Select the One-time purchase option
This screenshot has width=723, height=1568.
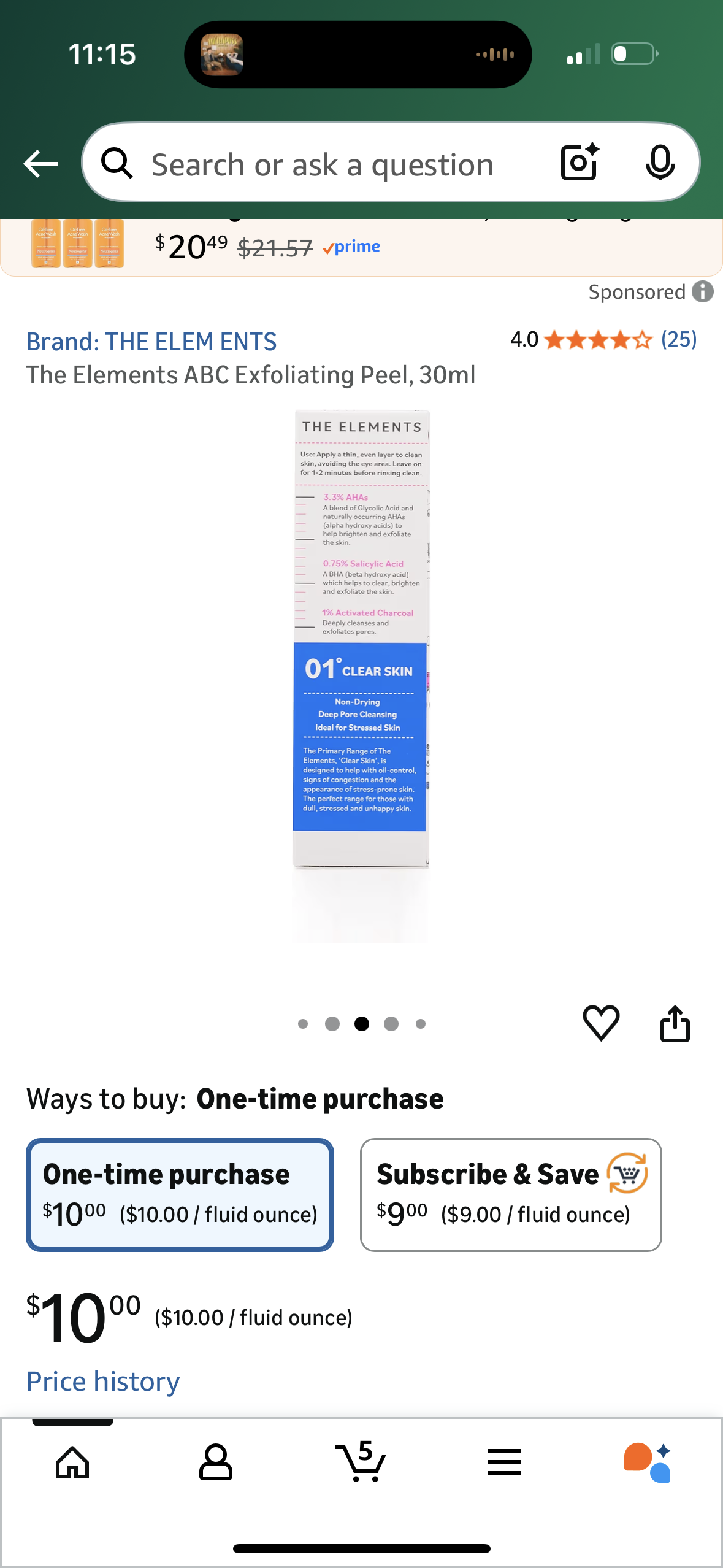(180, 1194)
